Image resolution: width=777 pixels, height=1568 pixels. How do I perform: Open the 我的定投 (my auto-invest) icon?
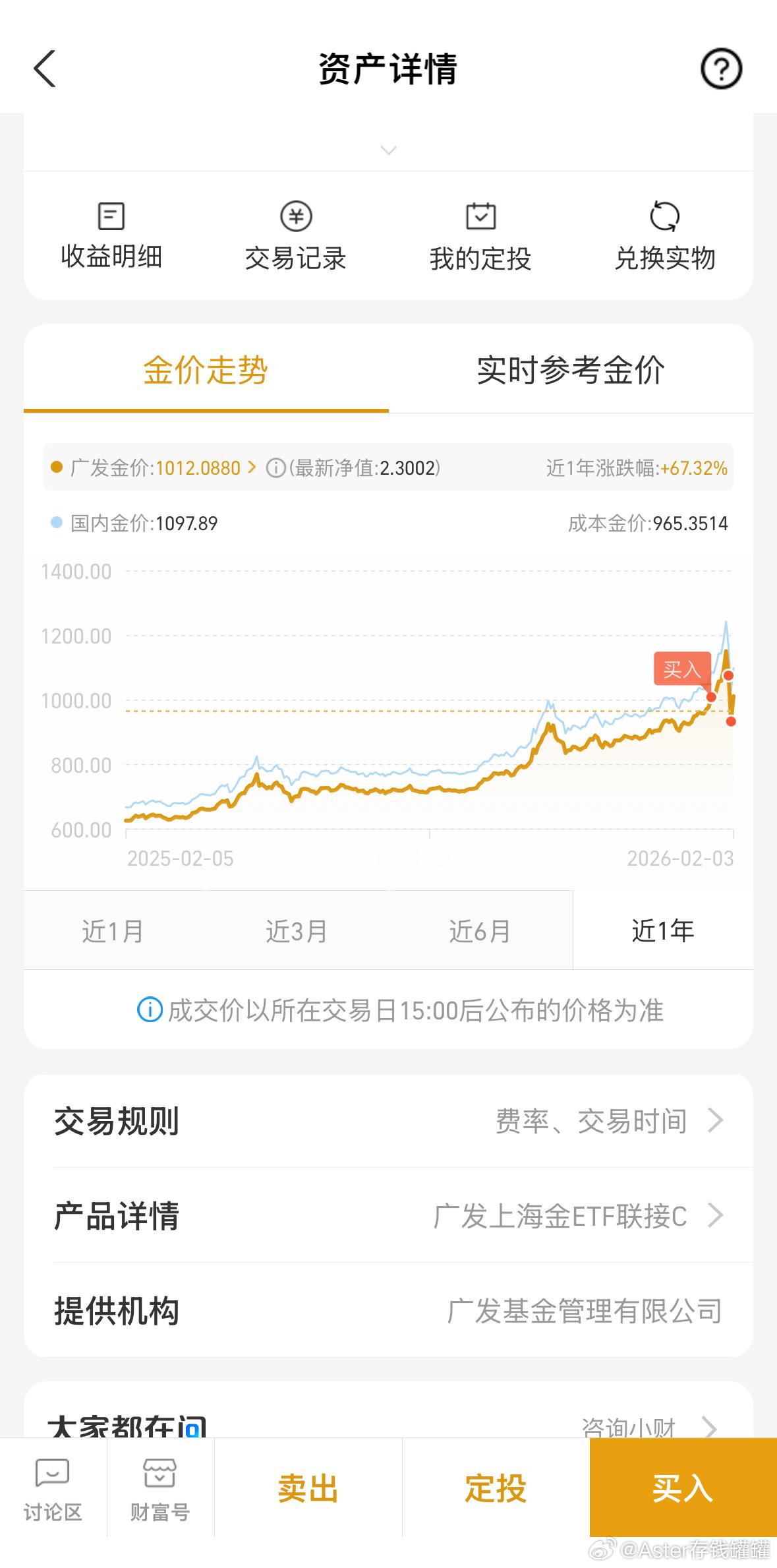pos(480,234)
